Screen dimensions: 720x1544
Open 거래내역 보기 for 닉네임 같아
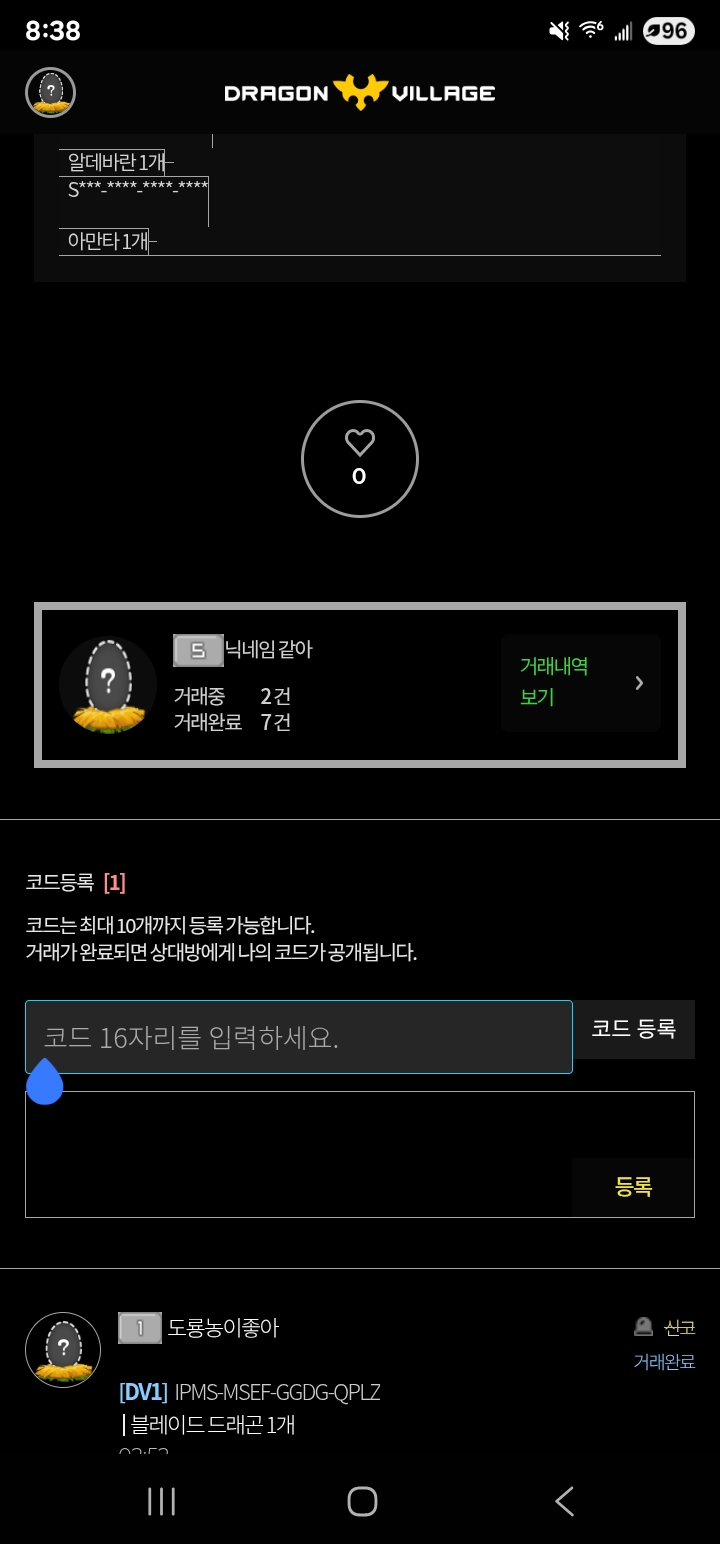pos(580,683)
